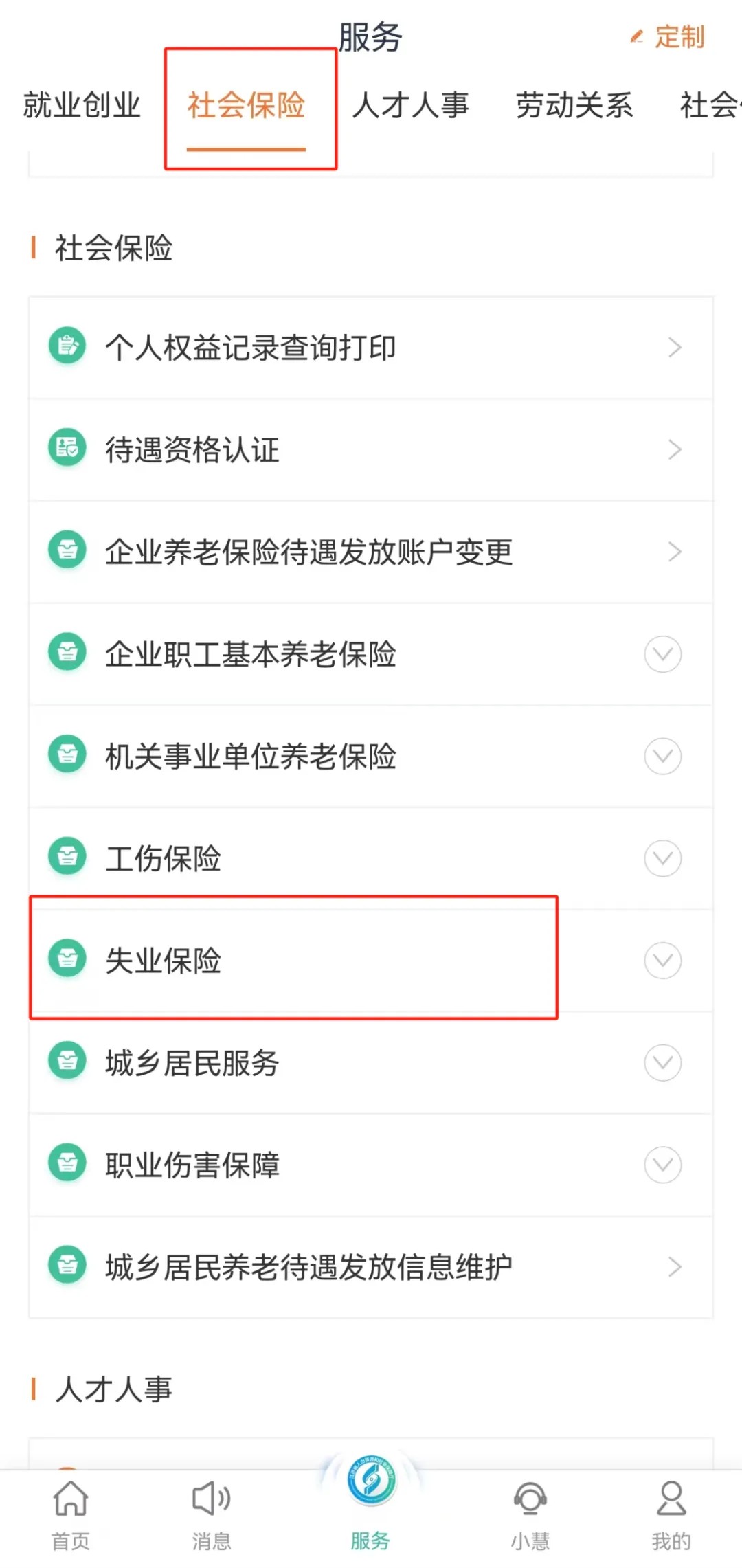Expand the 失业保险 row
This screenshot has height=1568, width=742.
371,961
